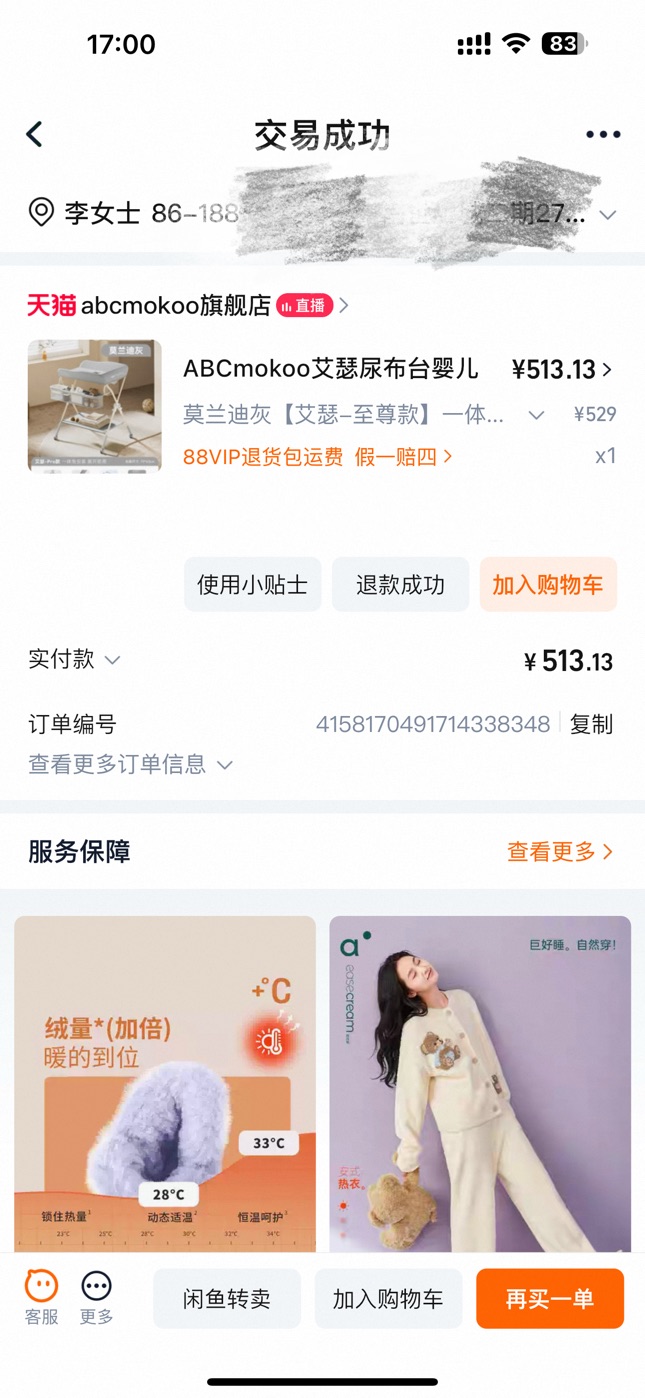Image resolution: width=645 pixels, height=1398 pixels.
Task: Open the ABCmokoo尿布台 product item
Action: pos(330,370)
